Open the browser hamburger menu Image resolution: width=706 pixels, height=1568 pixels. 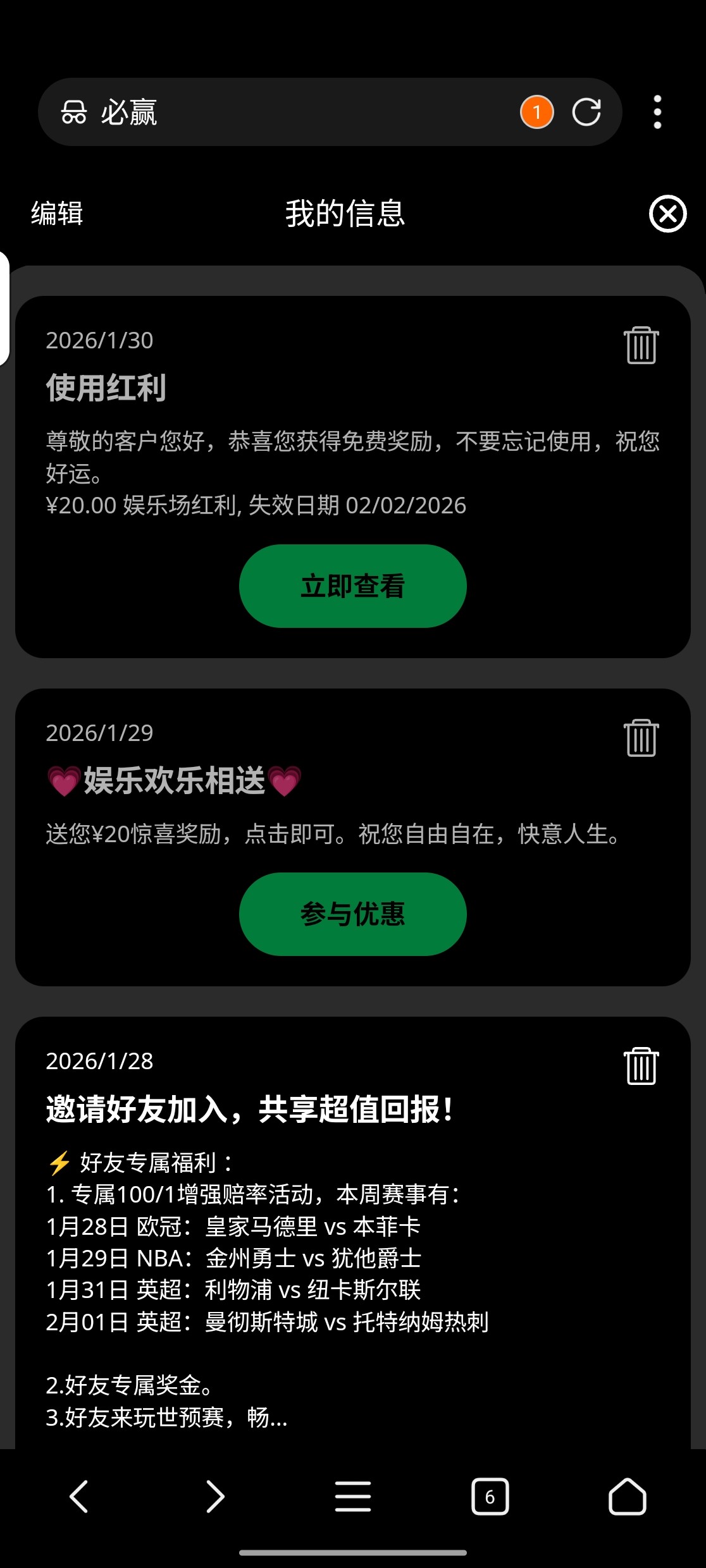pos(353,1497)
